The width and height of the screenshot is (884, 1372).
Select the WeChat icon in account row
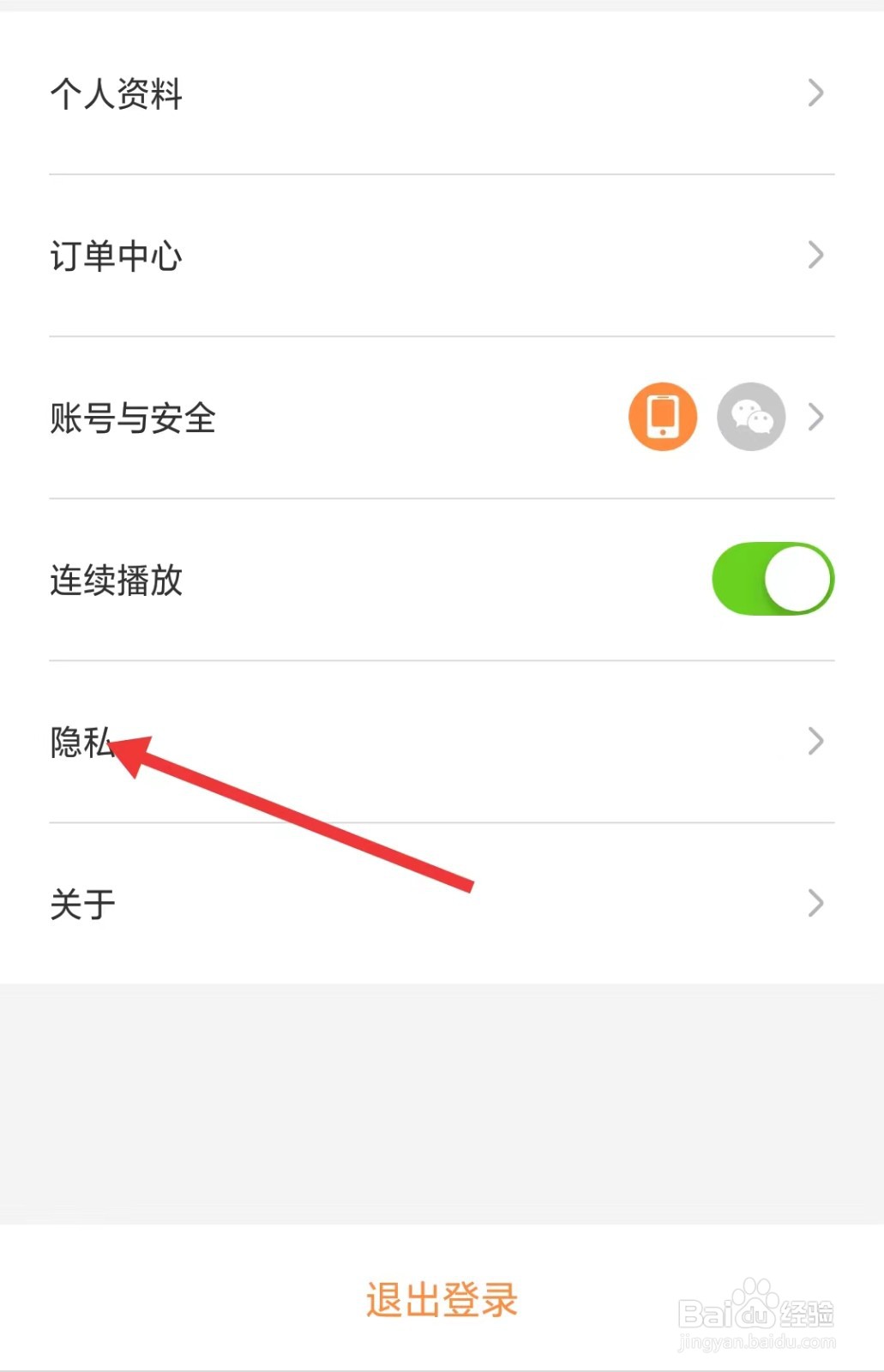(750, 417)
